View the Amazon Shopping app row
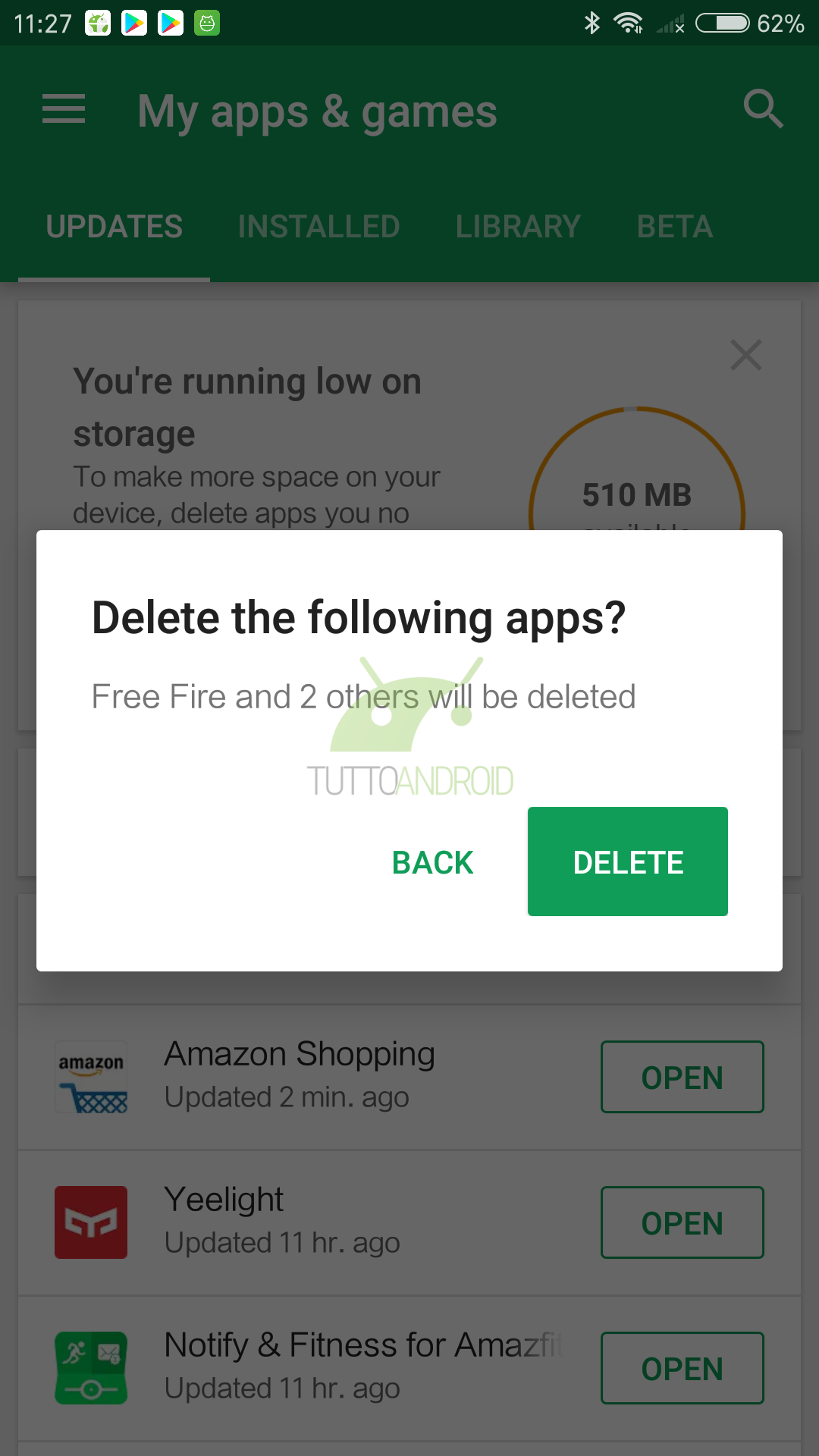Viewport: 819px width, 1456px height. [x=409, y=1077]
